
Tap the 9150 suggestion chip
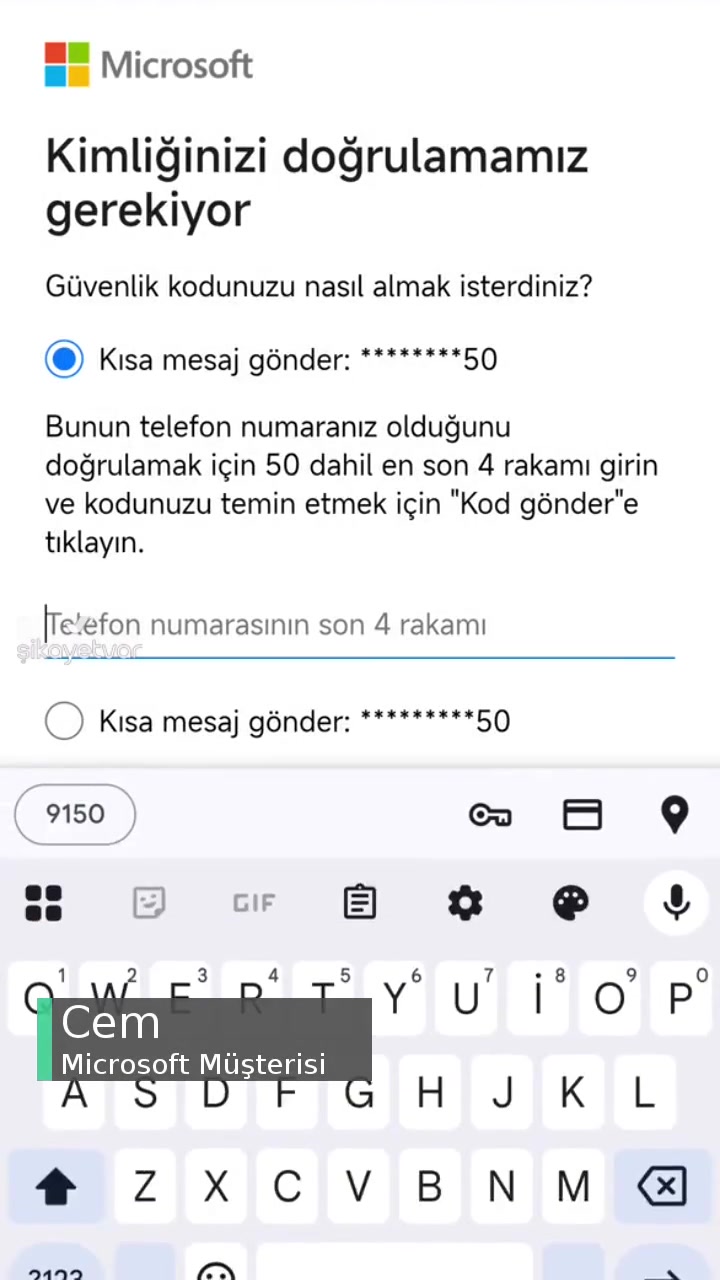coord(75,814)
